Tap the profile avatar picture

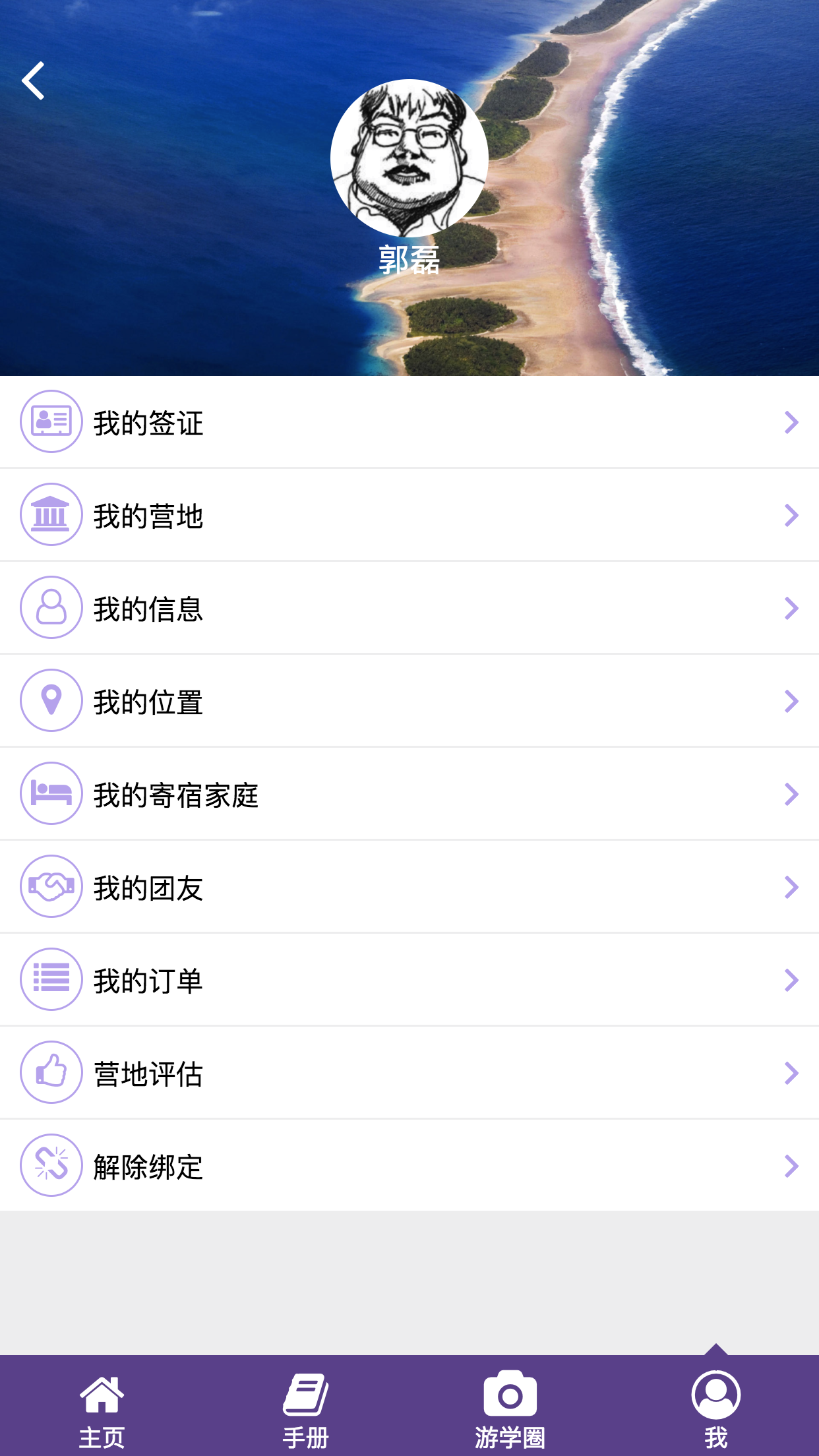[409, 158]
